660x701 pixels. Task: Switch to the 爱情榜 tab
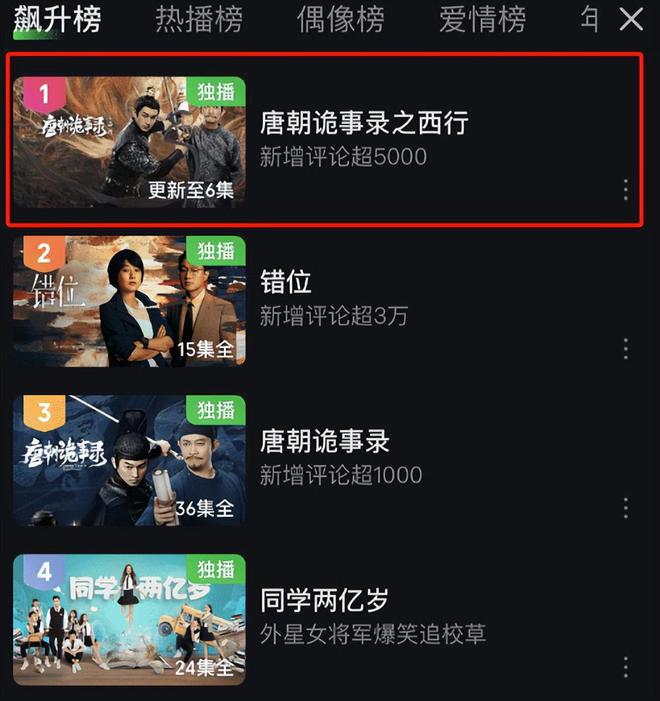point(483,19)
